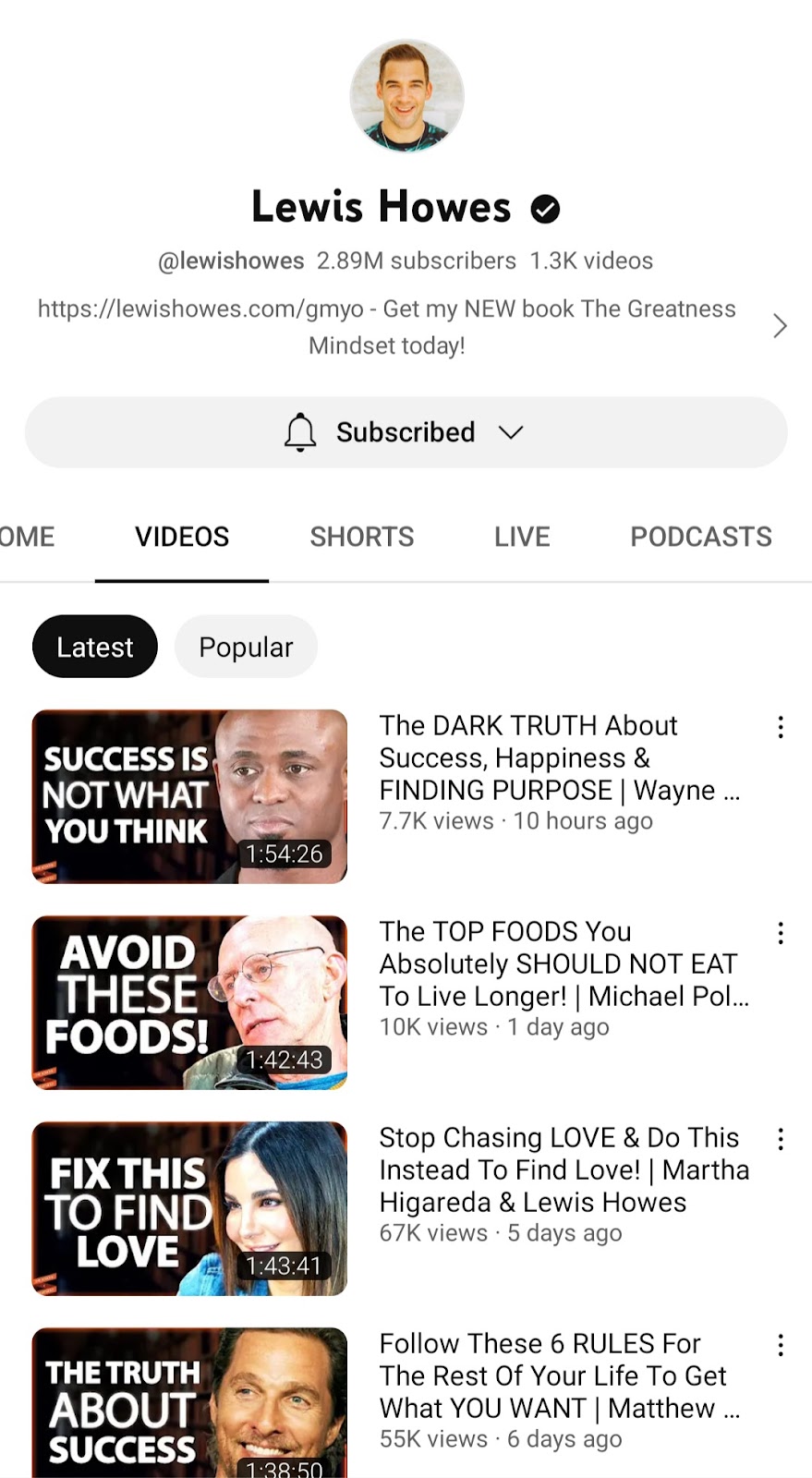Select the Videos tab

[182, 537]
